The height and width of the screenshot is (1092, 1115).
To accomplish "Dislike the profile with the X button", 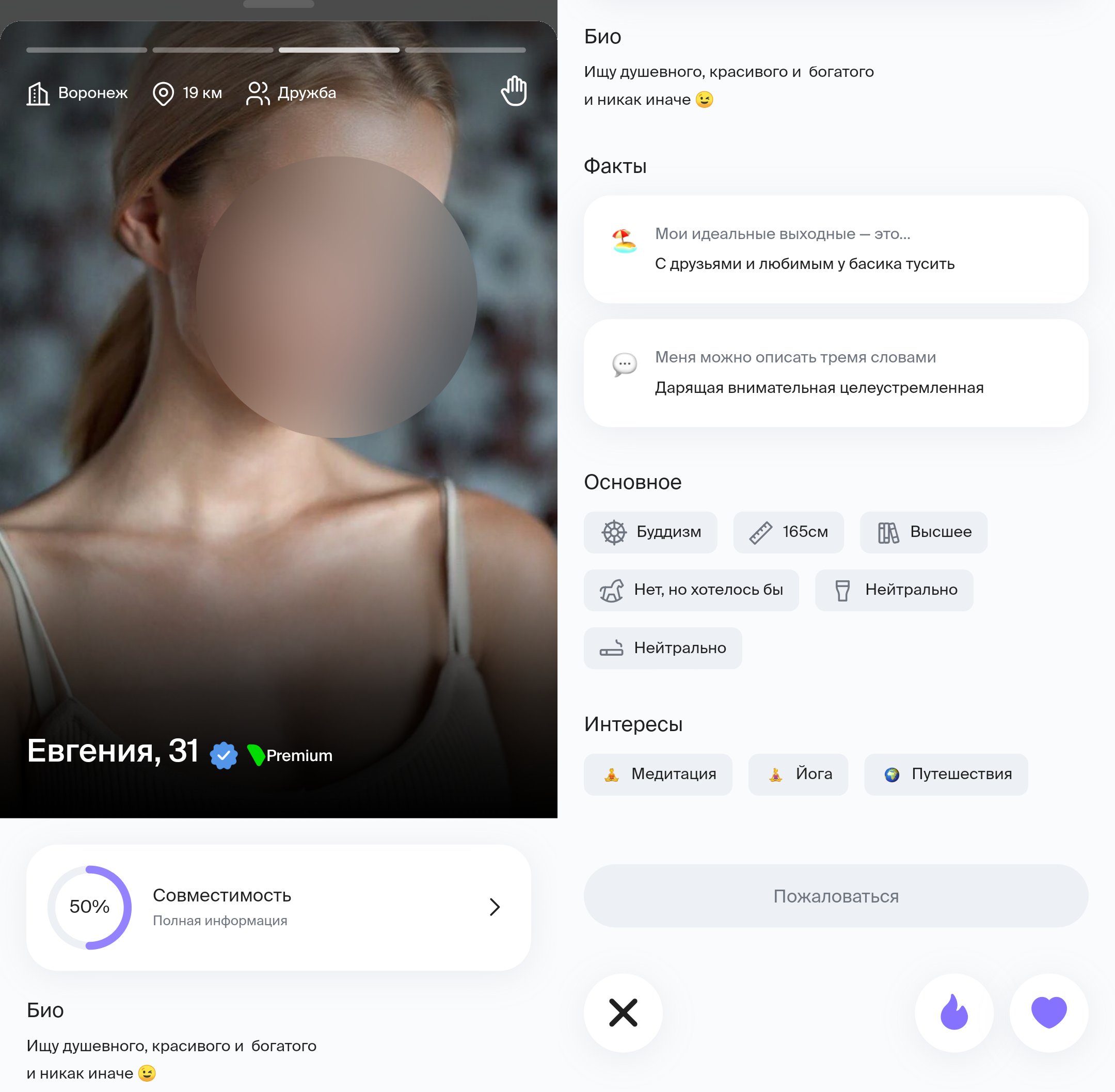I will 623,1012.
